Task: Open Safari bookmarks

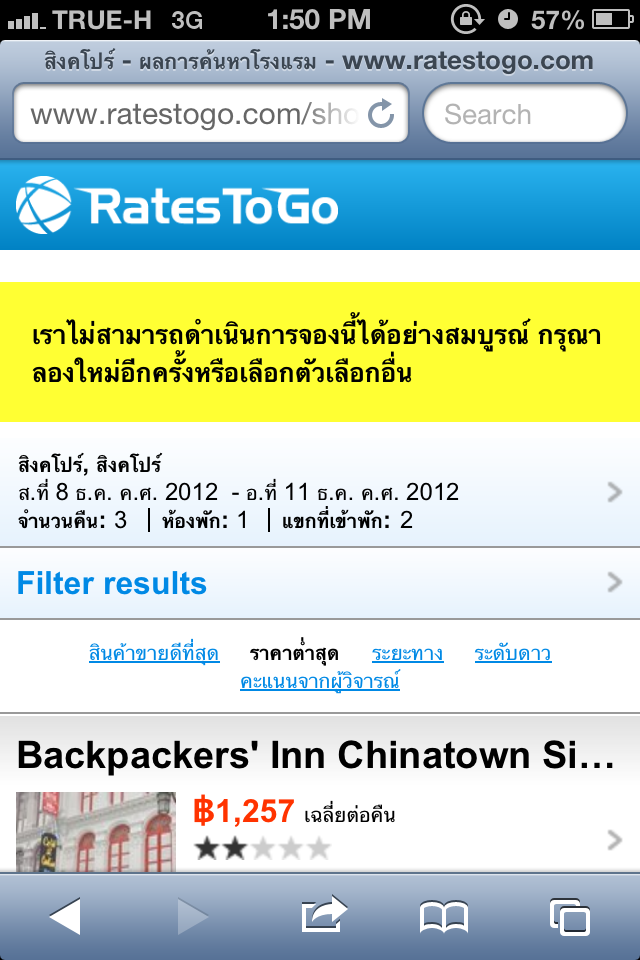Action: [444, 916]
